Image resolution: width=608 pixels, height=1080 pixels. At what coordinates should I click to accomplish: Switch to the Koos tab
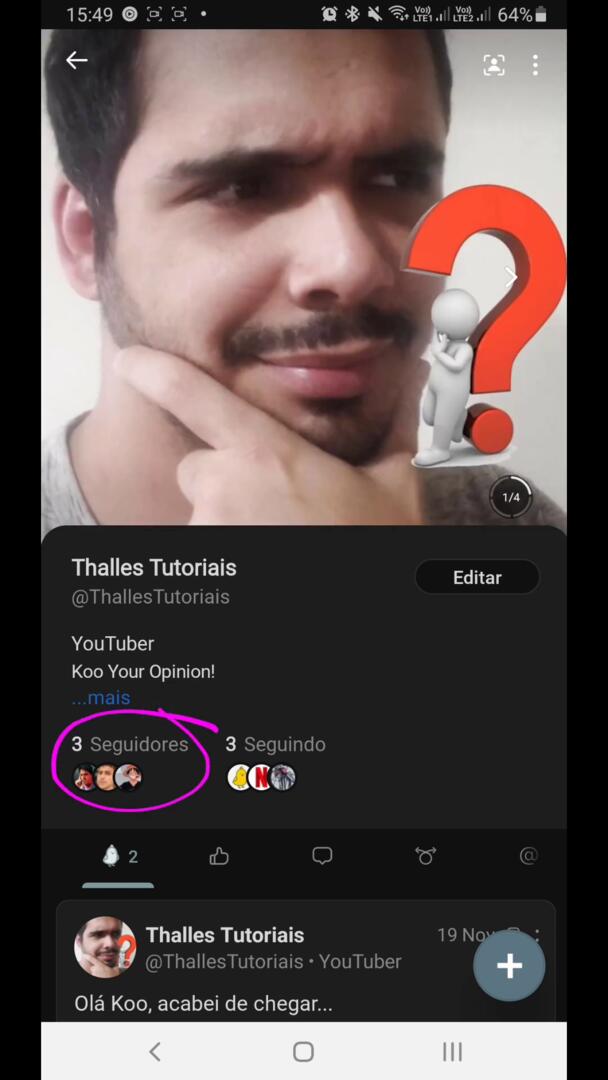119,856
